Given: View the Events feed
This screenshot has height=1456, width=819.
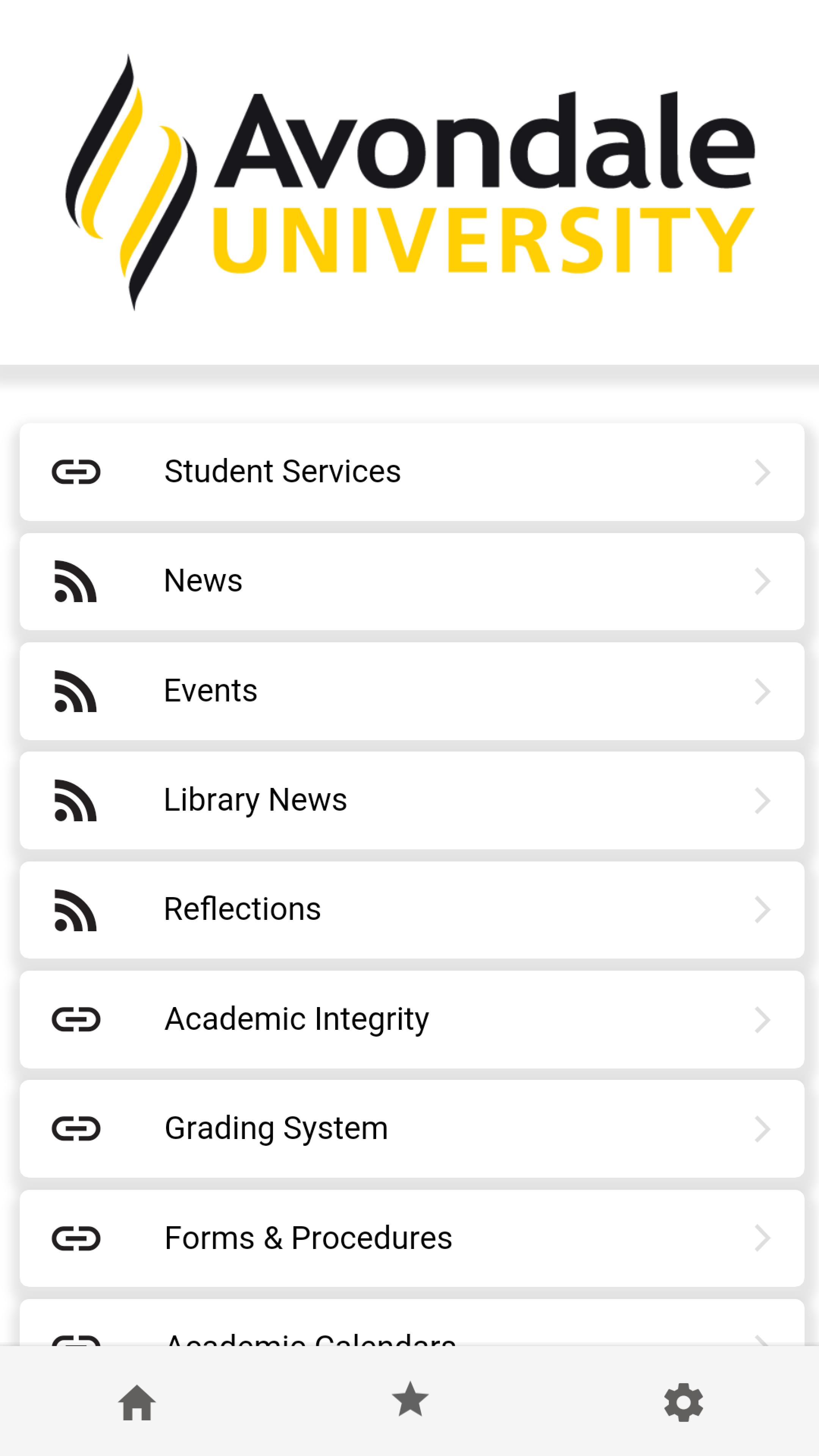Looking at the screenshot, I should click(x=411, y=691).
